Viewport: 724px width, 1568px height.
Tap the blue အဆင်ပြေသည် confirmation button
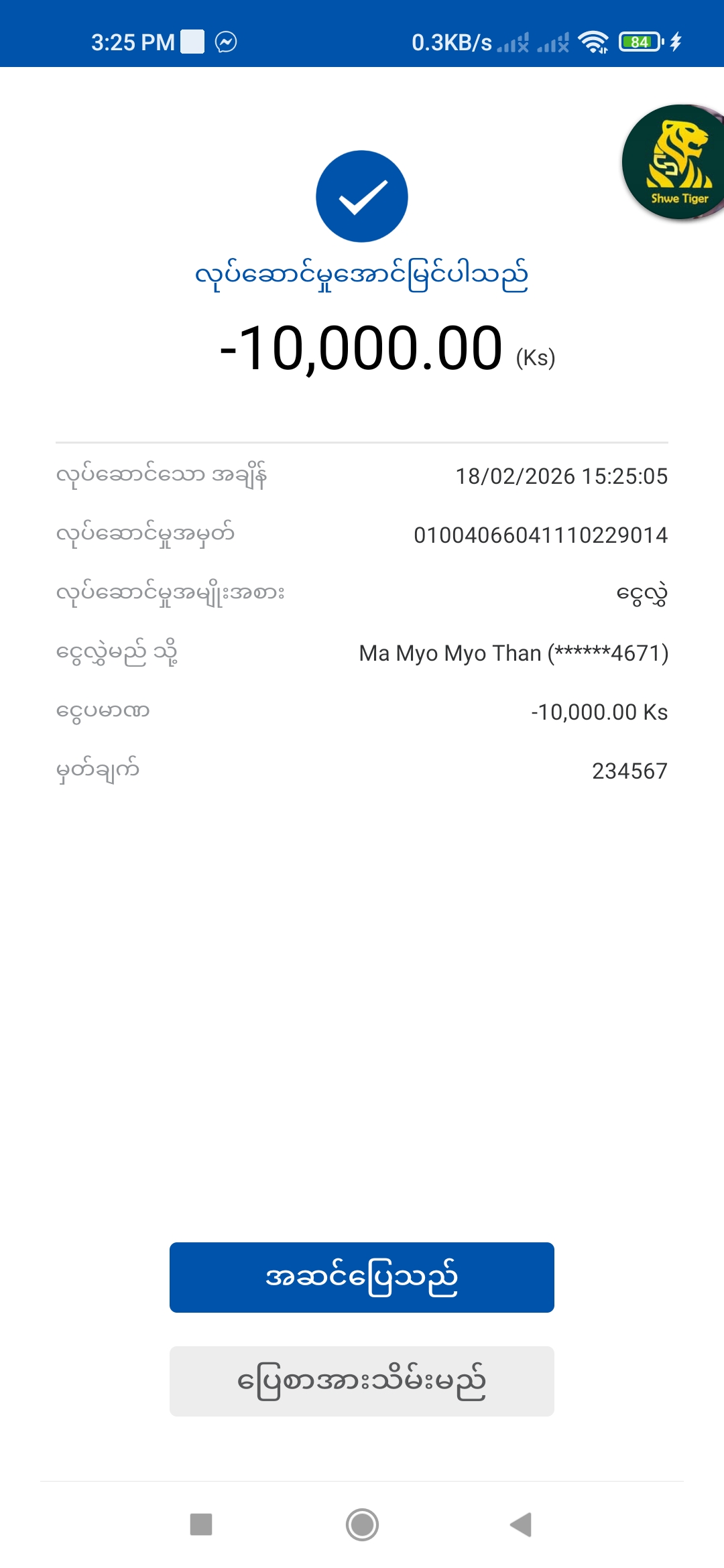[x=362, y=1277]
